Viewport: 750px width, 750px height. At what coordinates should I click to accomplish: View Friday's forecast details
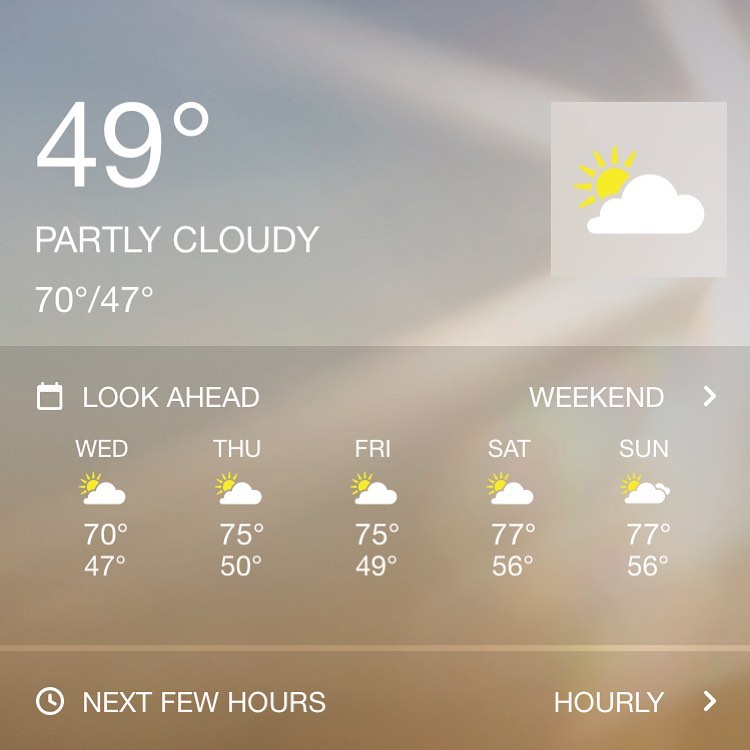pyautogui.click(x=374, y=507)
